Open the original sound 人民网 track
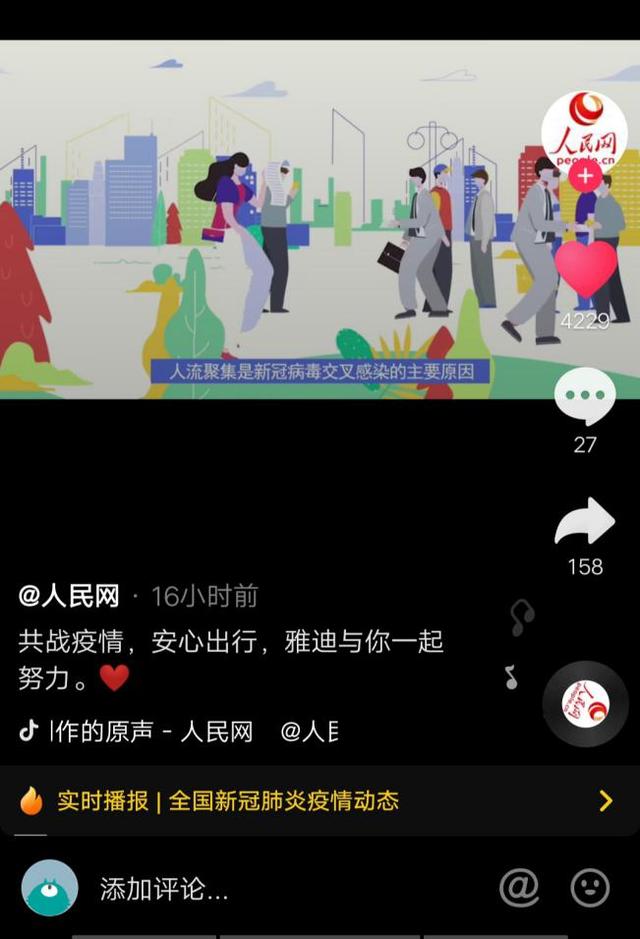The image size is (640, 939). click(150, 731)
